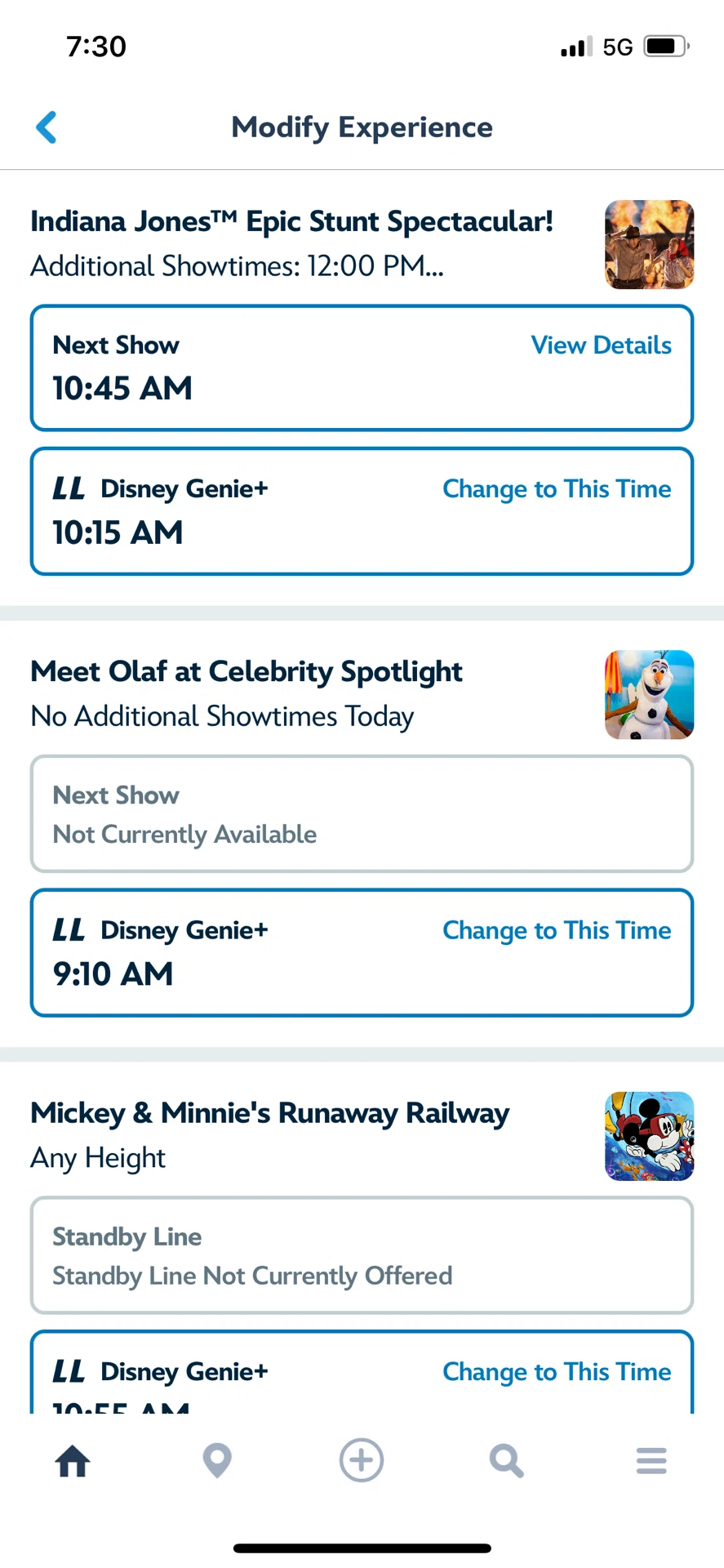
Task: Open Meet Olaf at Celebrity Spotlight thumbnail
Action: [x=649, y=695]
